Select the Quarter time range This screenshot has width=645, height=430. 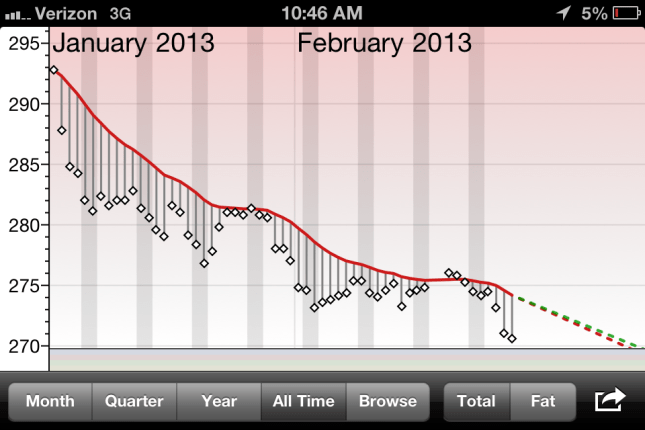[x=135, y=401]
